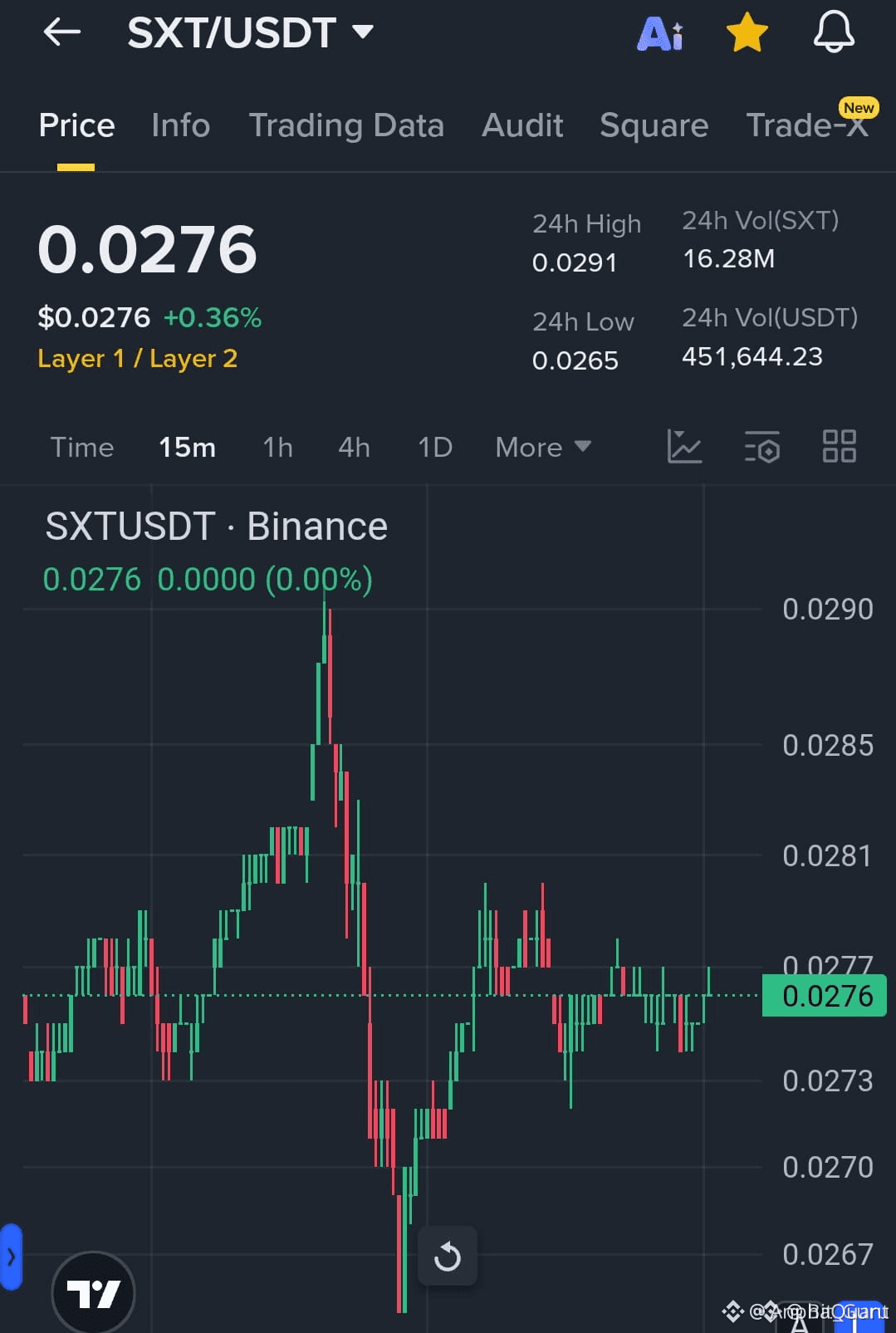Viewport: 896px width, 1333px height.
Task: Click the refresh chart icon
Action: (x=447, y=1256)
